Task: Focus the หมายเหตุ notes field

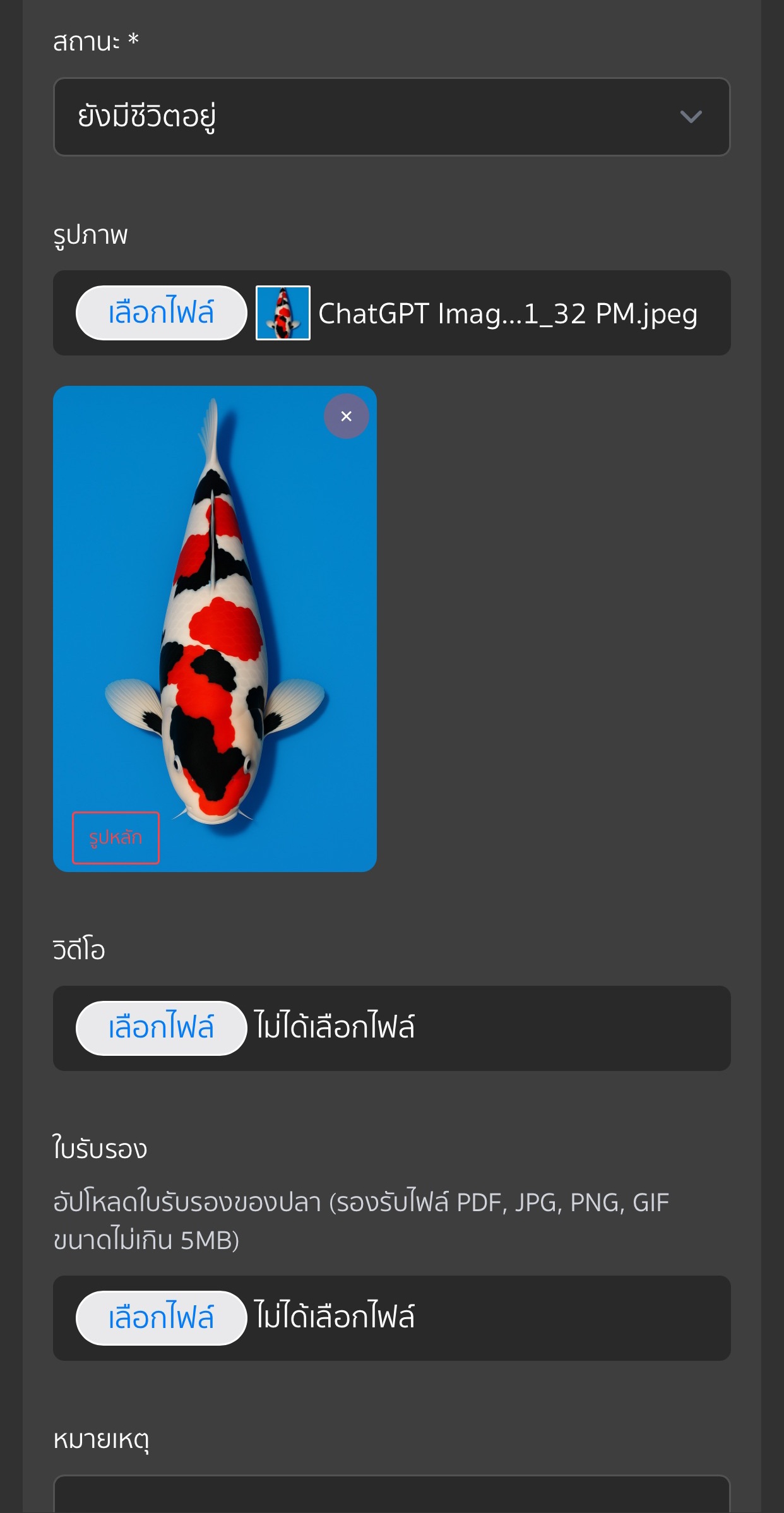Action: (x=391, y=1495)
